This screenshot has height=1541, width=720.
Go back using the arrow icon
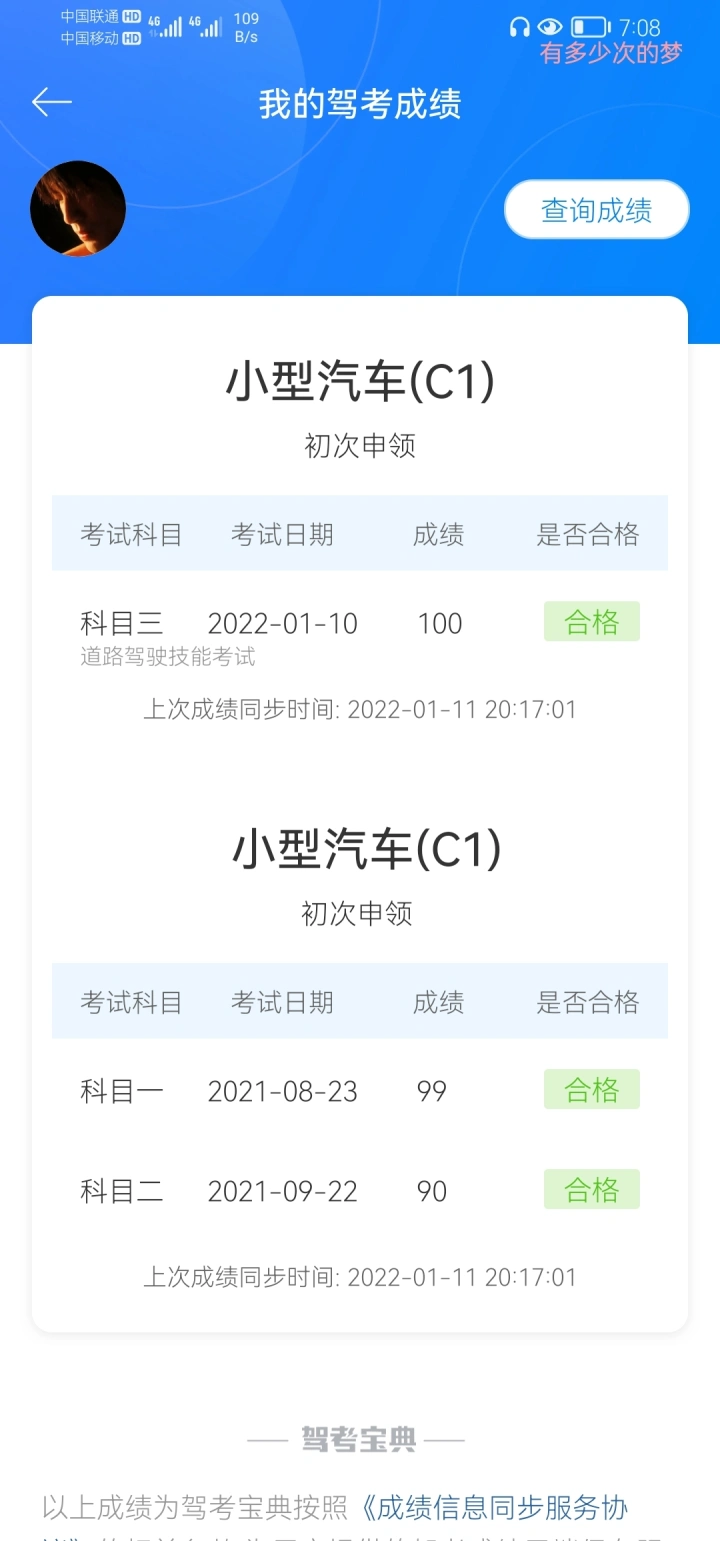[x=52, y=102]
